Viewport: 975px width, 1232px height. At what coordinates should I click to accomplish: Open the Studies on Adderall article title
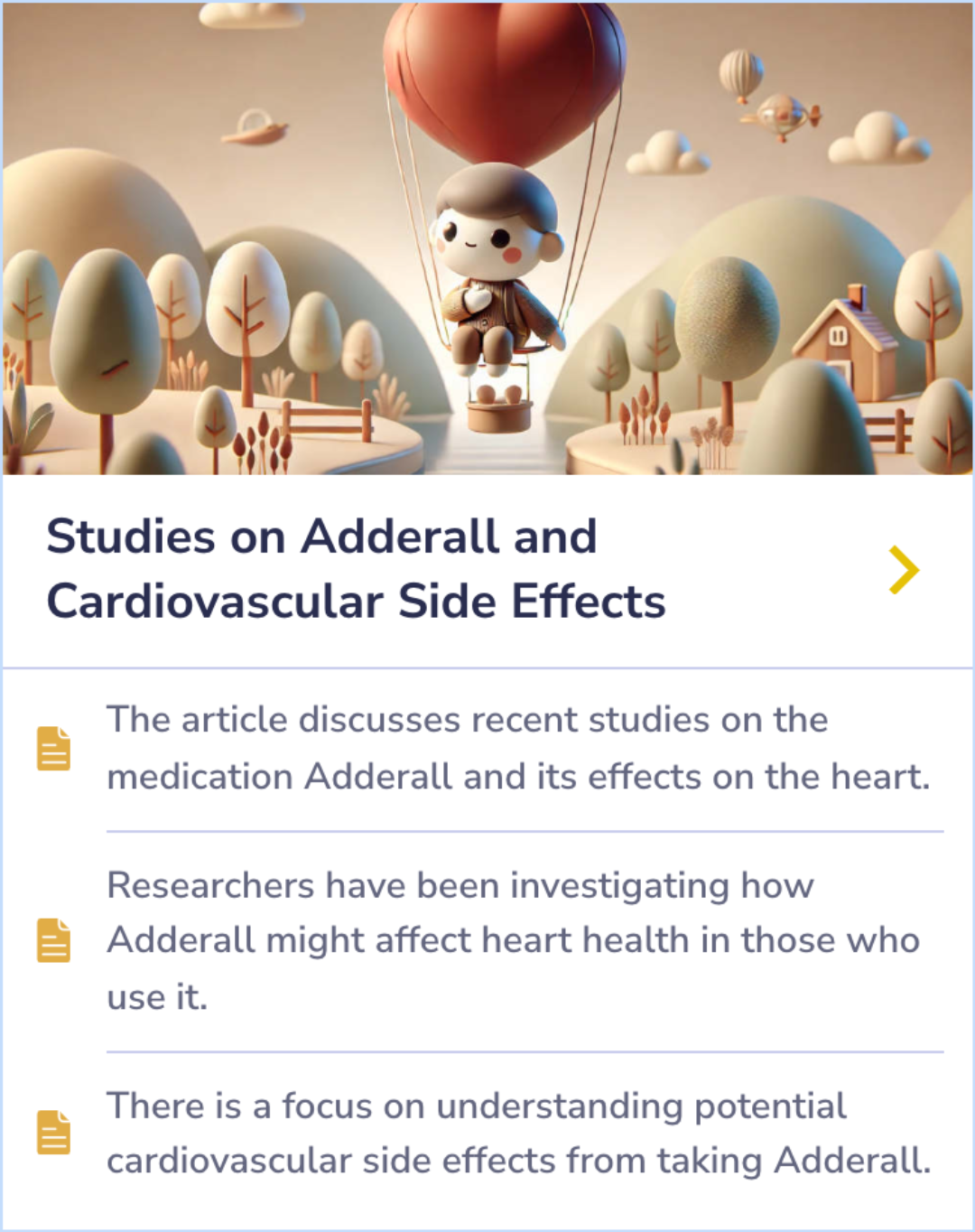click(357, 567)
